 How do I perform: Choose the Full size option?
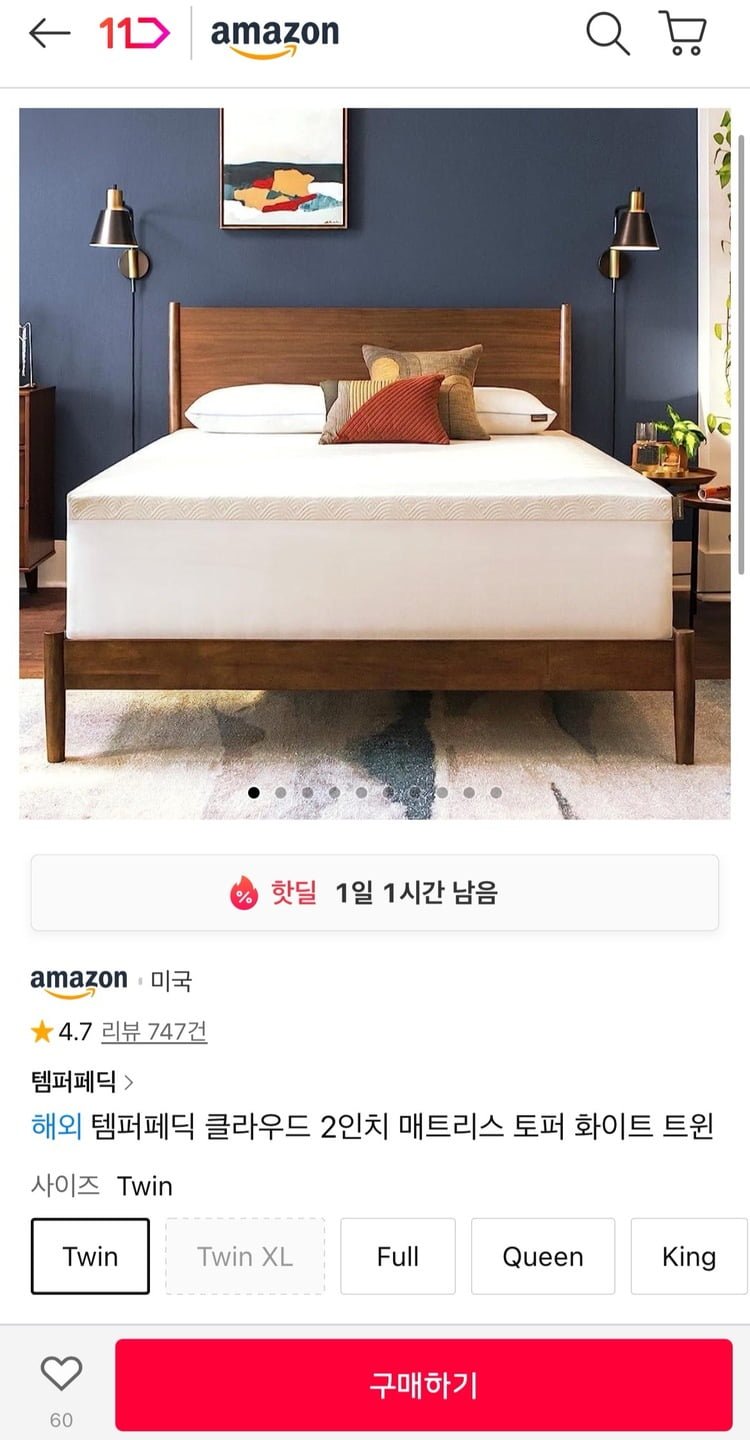point(397,1256)
